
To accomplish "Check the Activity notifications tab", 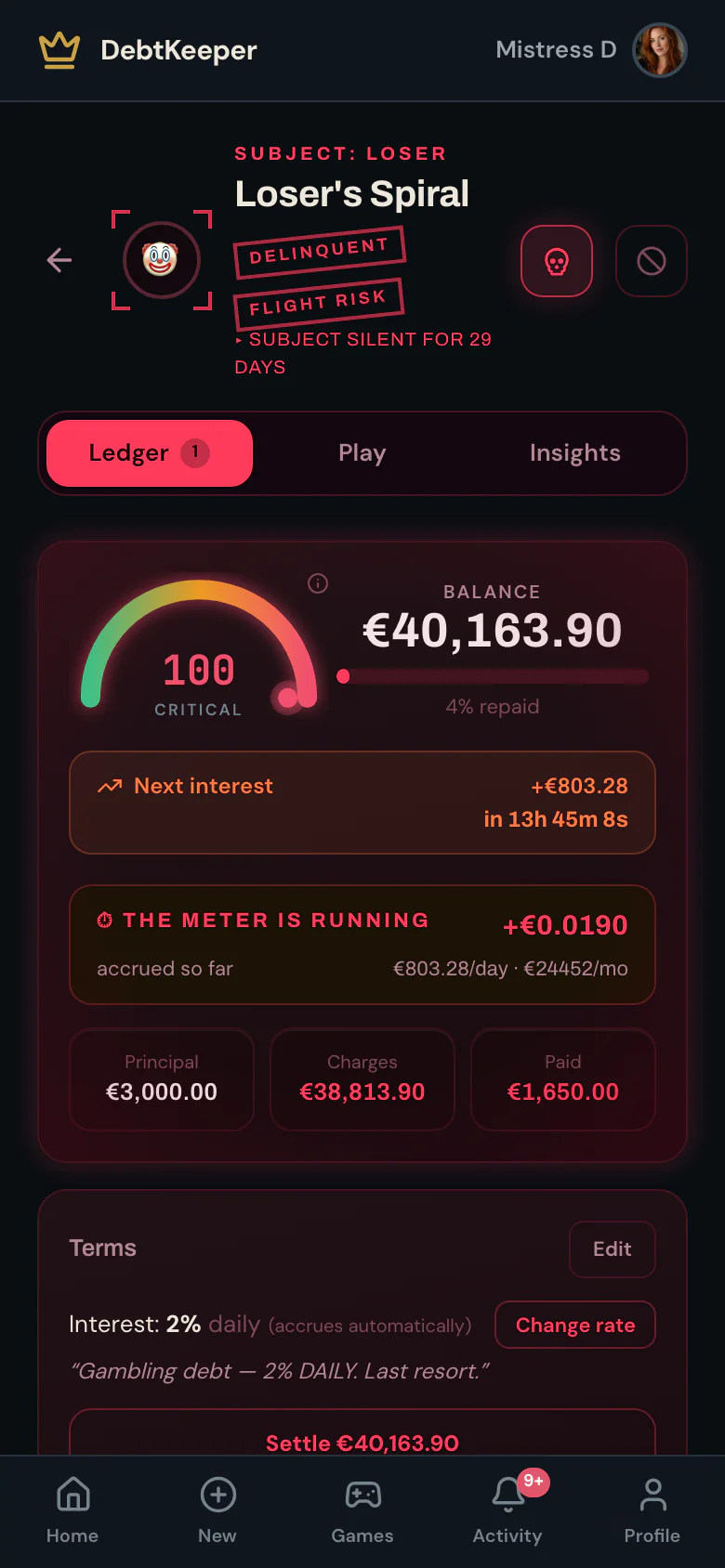I will click(x=507, y=1511).
